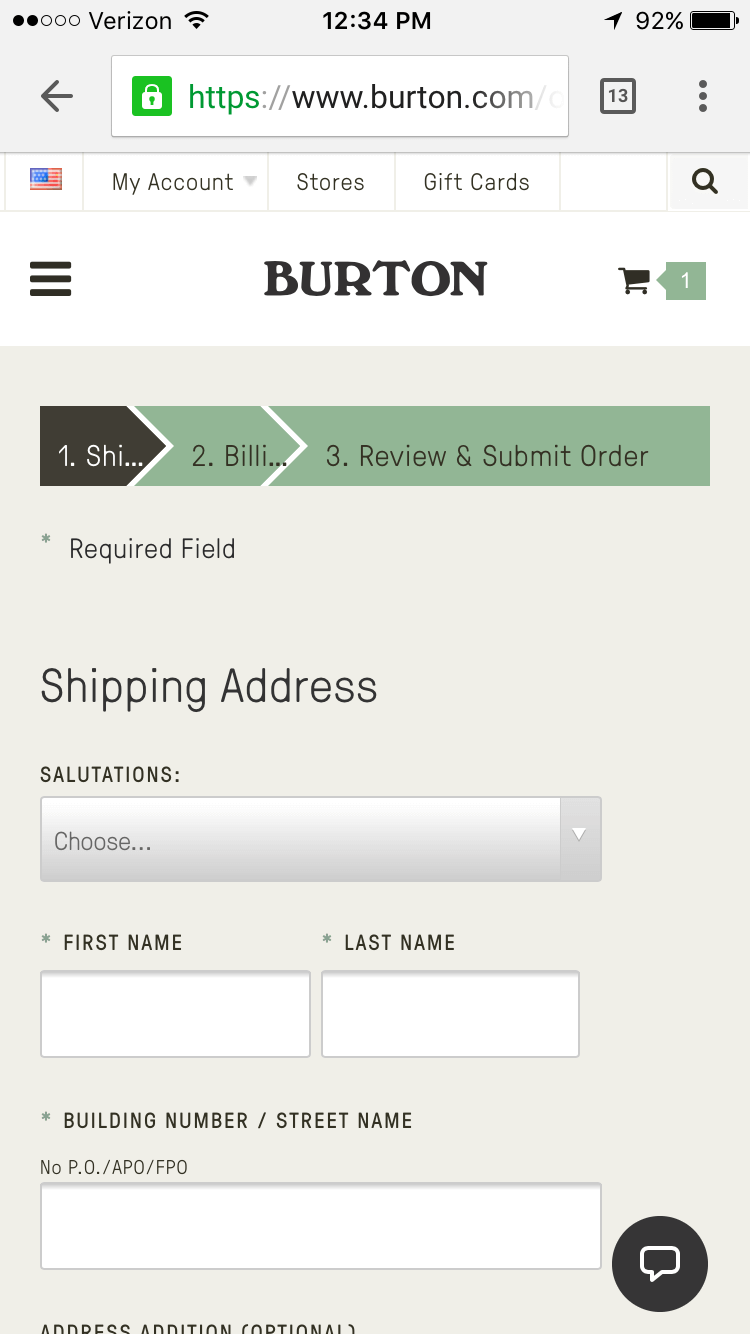This screenshot has height=1334, width=750.
Task: View the shopping cart
Action: click(x=661, y=281)
